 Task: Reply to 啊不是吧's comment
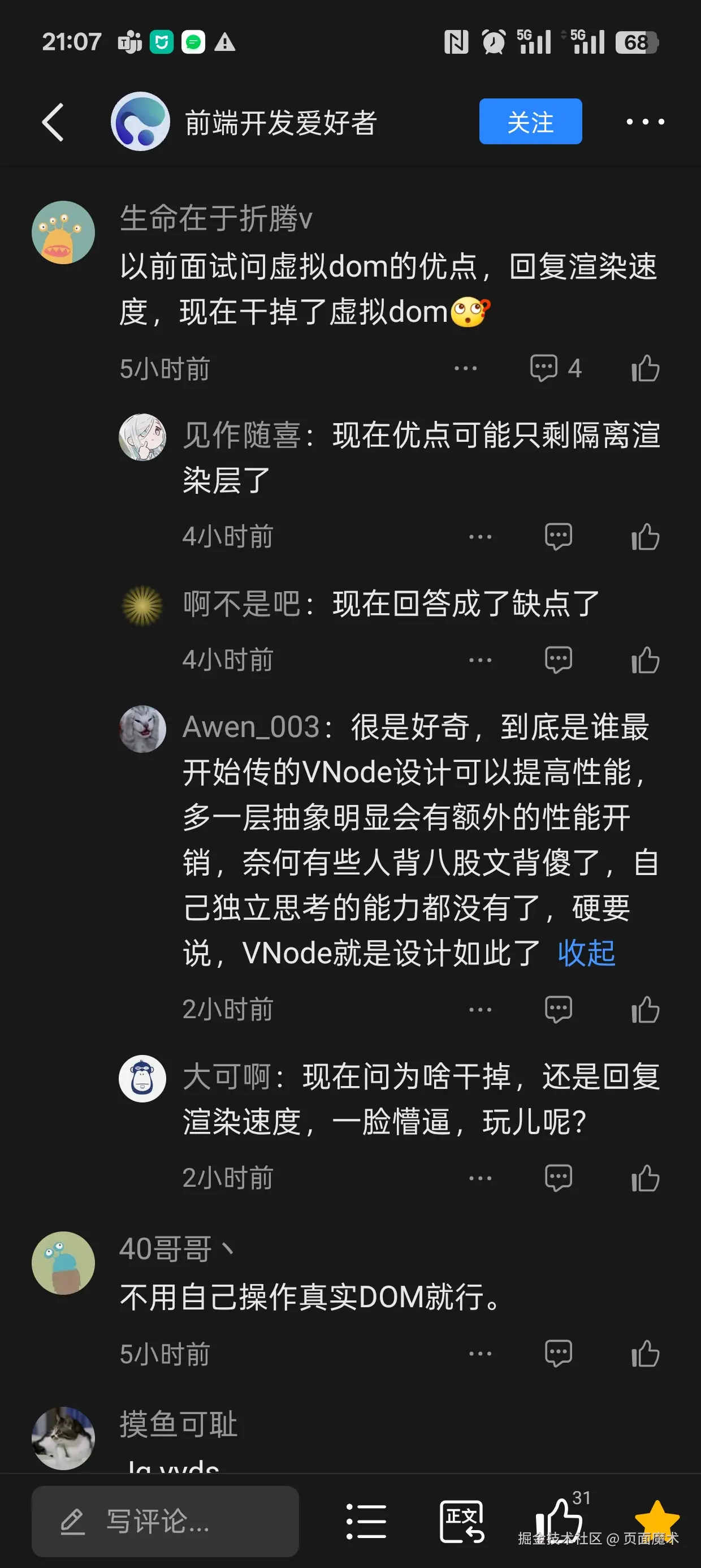(x=558, y=660)
